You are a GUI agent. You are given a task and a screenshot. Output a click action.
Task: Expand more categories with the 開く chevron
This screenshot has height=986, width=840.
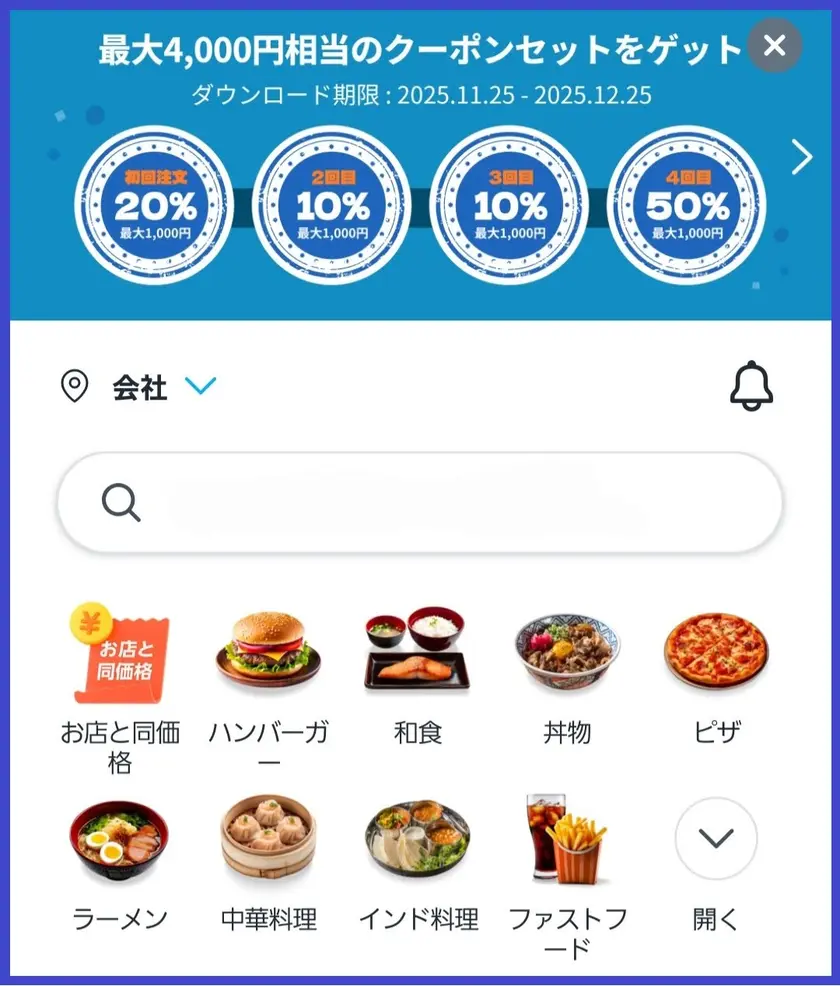[x=715, y=840]
